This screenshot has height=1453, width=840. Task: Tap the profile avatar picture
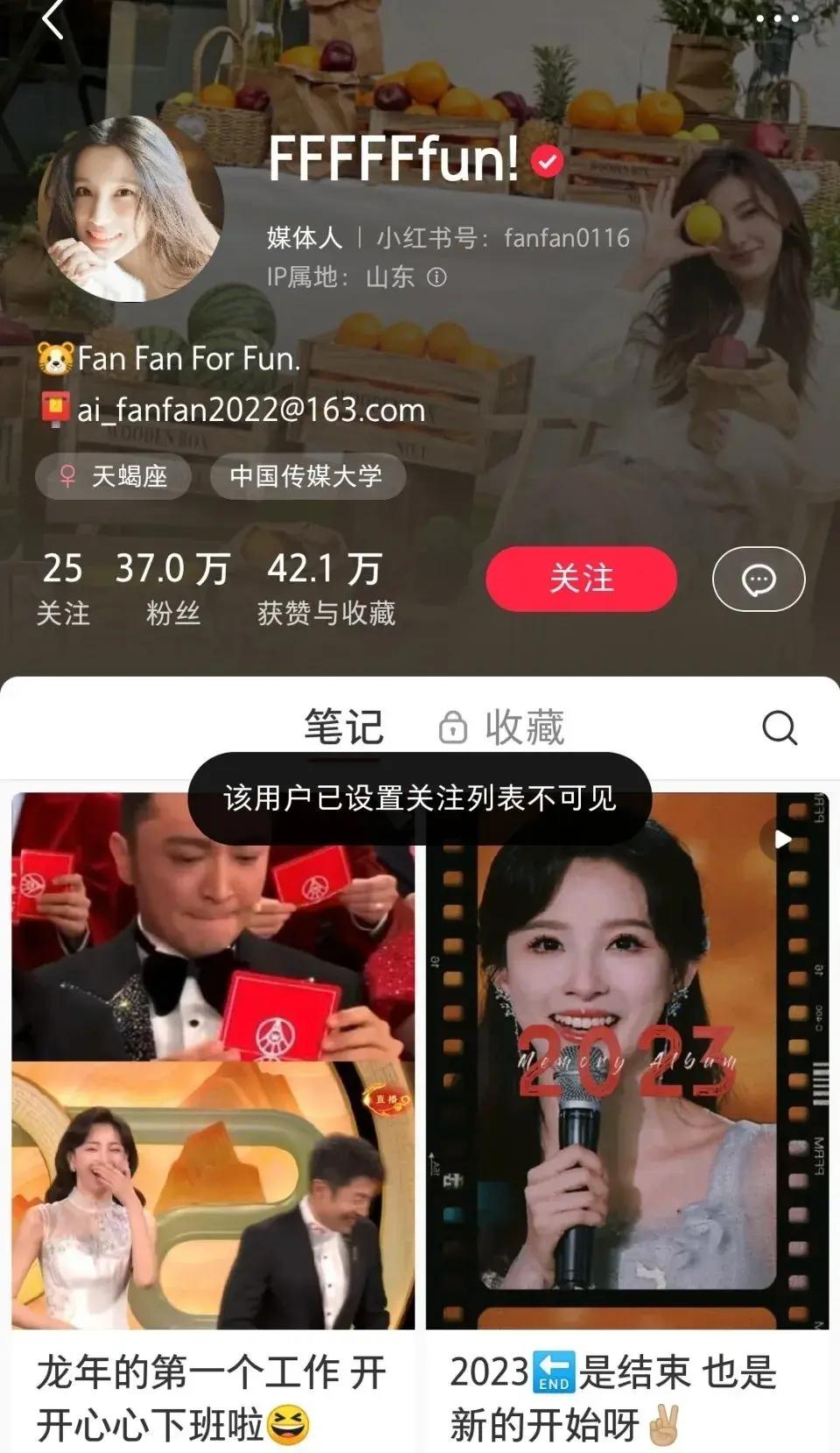(x=131, y=209)
